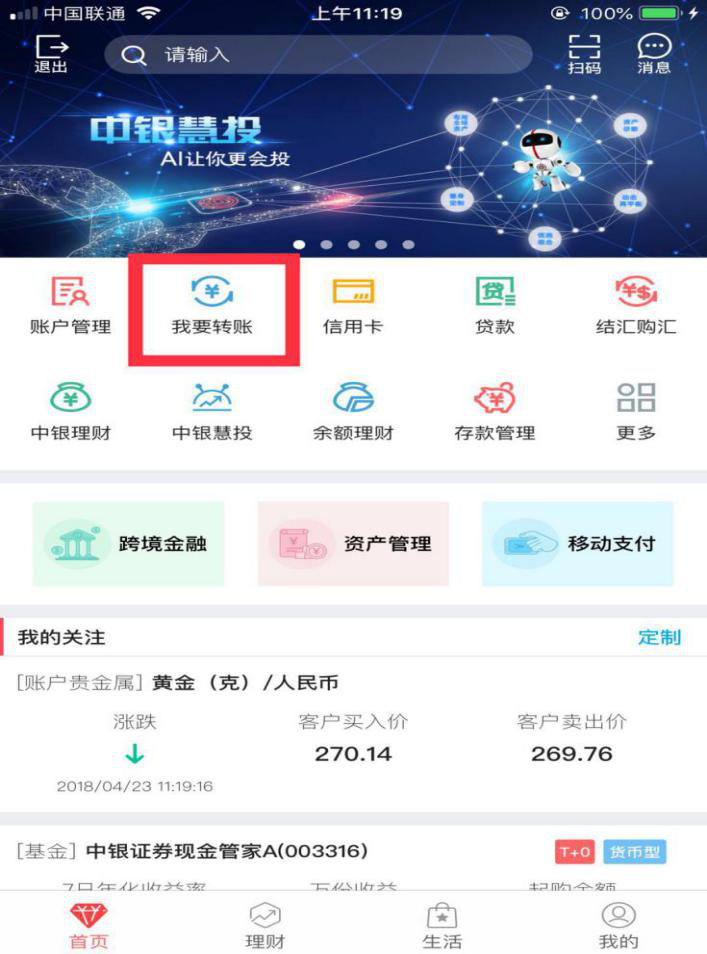707x954 pixels.
Task: Show 更多 services
Action: (636, 412)
